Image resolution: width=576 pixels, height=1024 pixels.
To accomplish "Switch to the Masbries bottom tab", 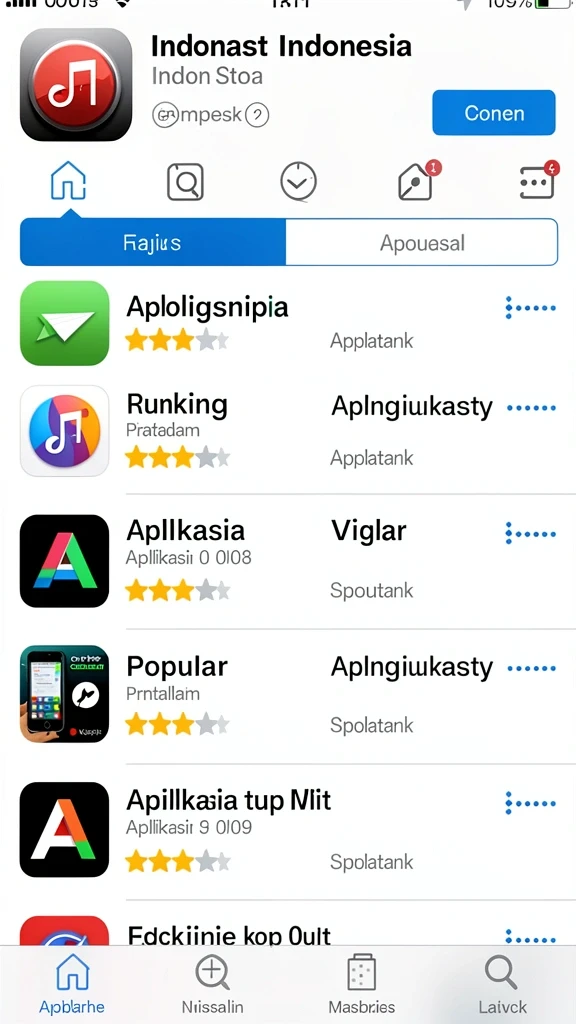I will 361,984.
